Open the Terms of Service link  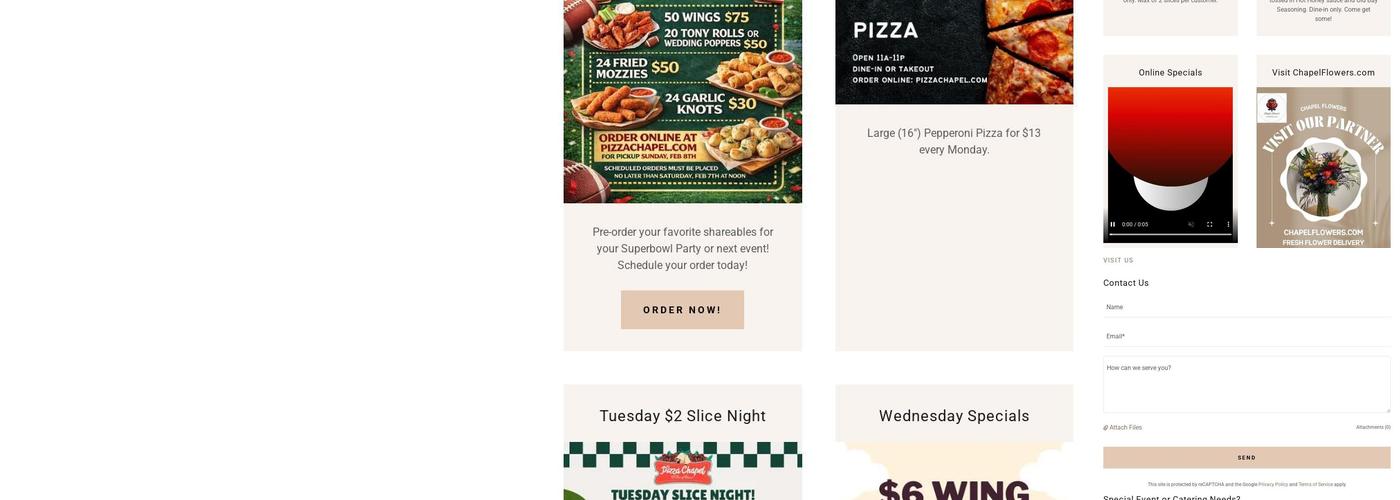tap(1315, 484)
